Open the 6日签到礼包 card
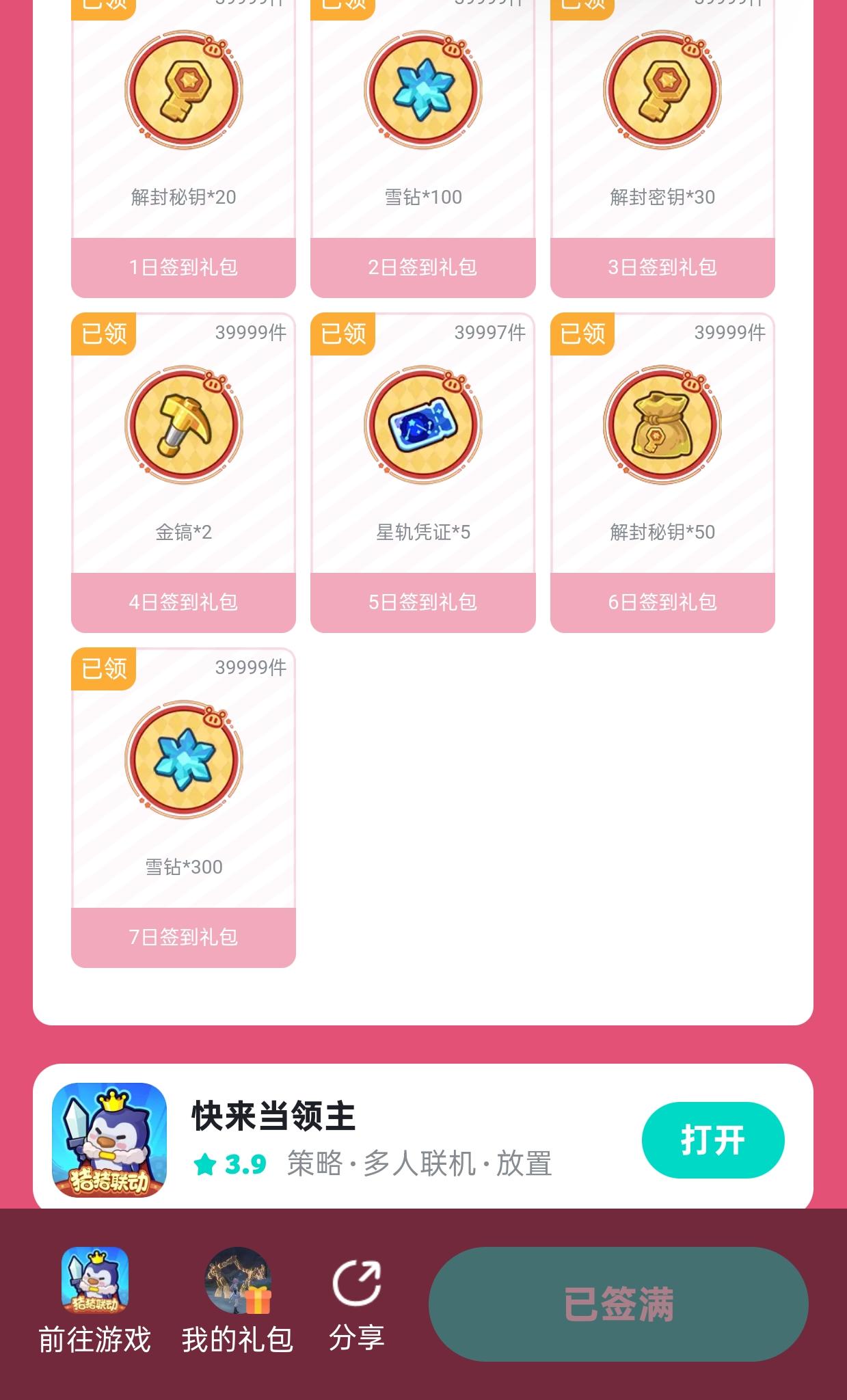 (662, 602)
